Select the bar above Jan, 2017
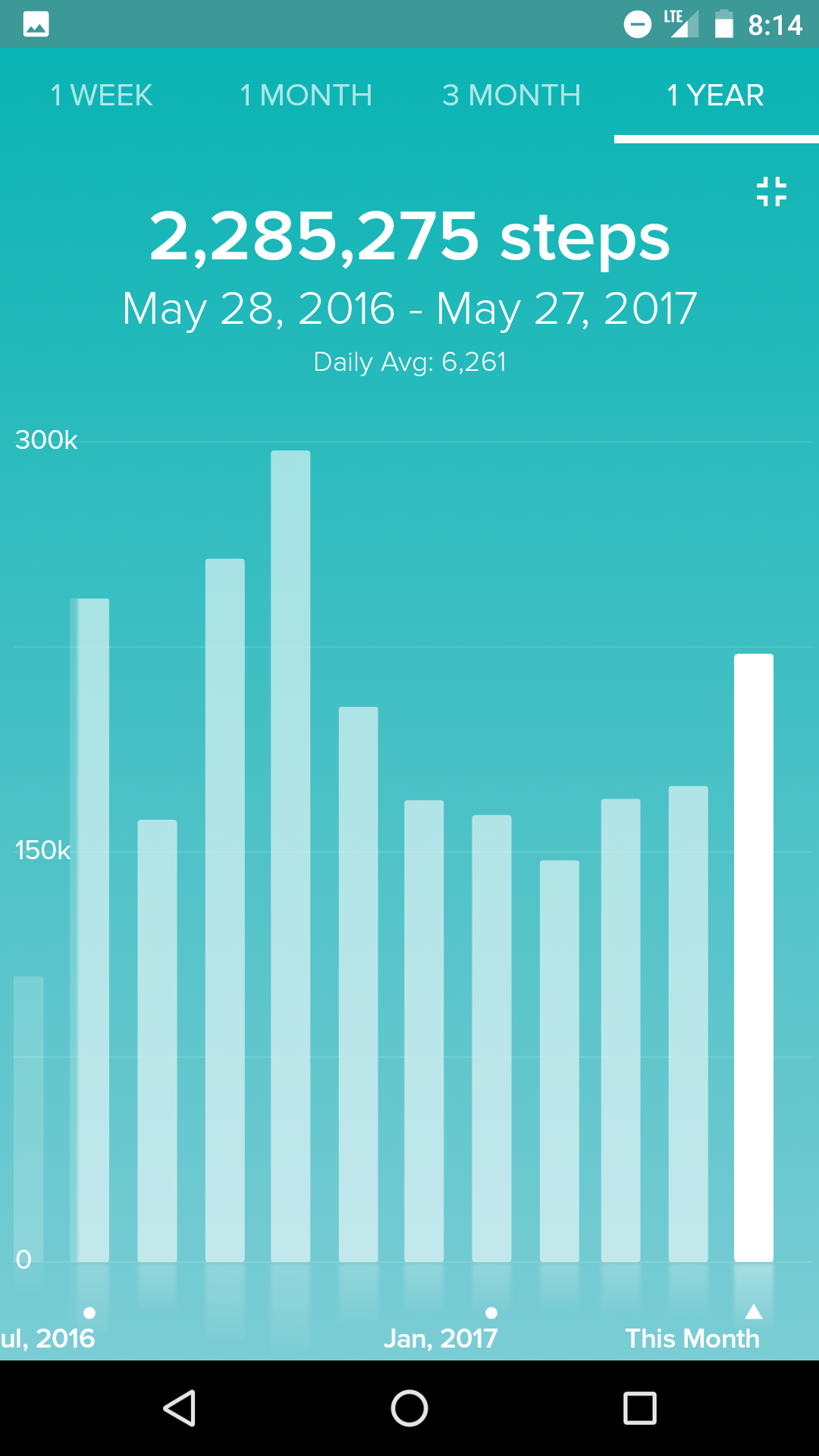This screenshot has height=1456, width=819. tap(491, 1037)
